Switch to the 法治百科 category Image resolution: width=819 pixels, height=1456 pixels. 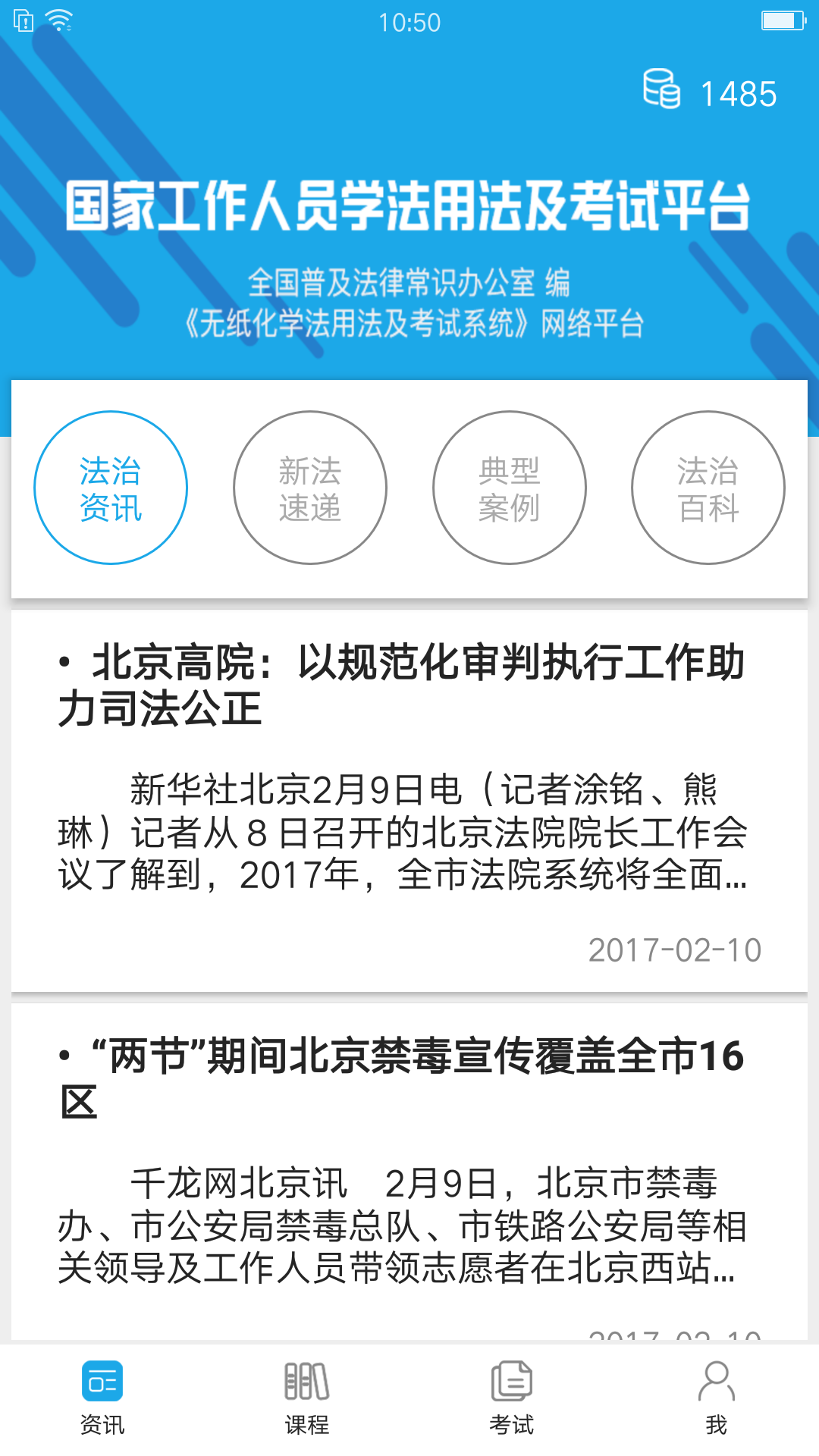[x=708, y=488]
